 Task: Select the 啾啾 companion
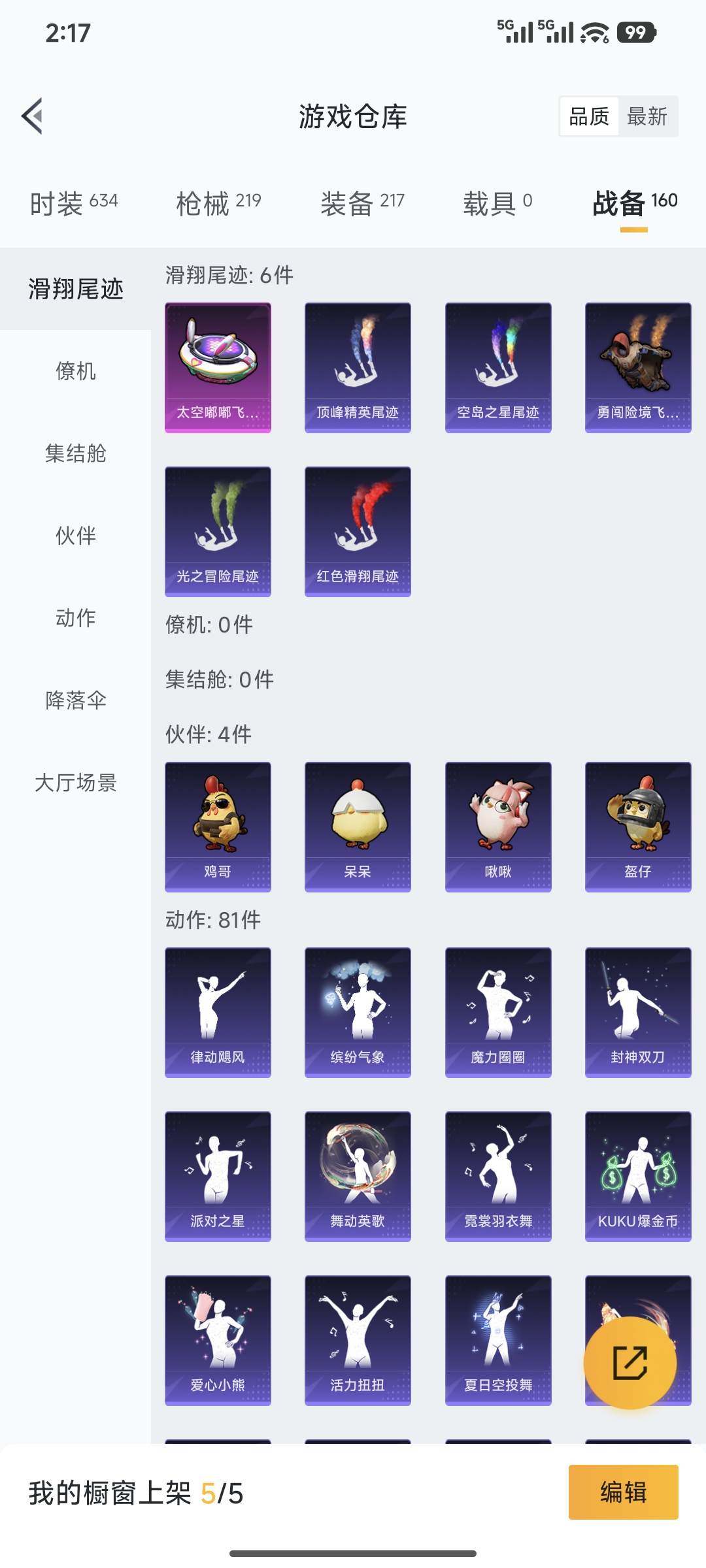[x=497, y=826]
